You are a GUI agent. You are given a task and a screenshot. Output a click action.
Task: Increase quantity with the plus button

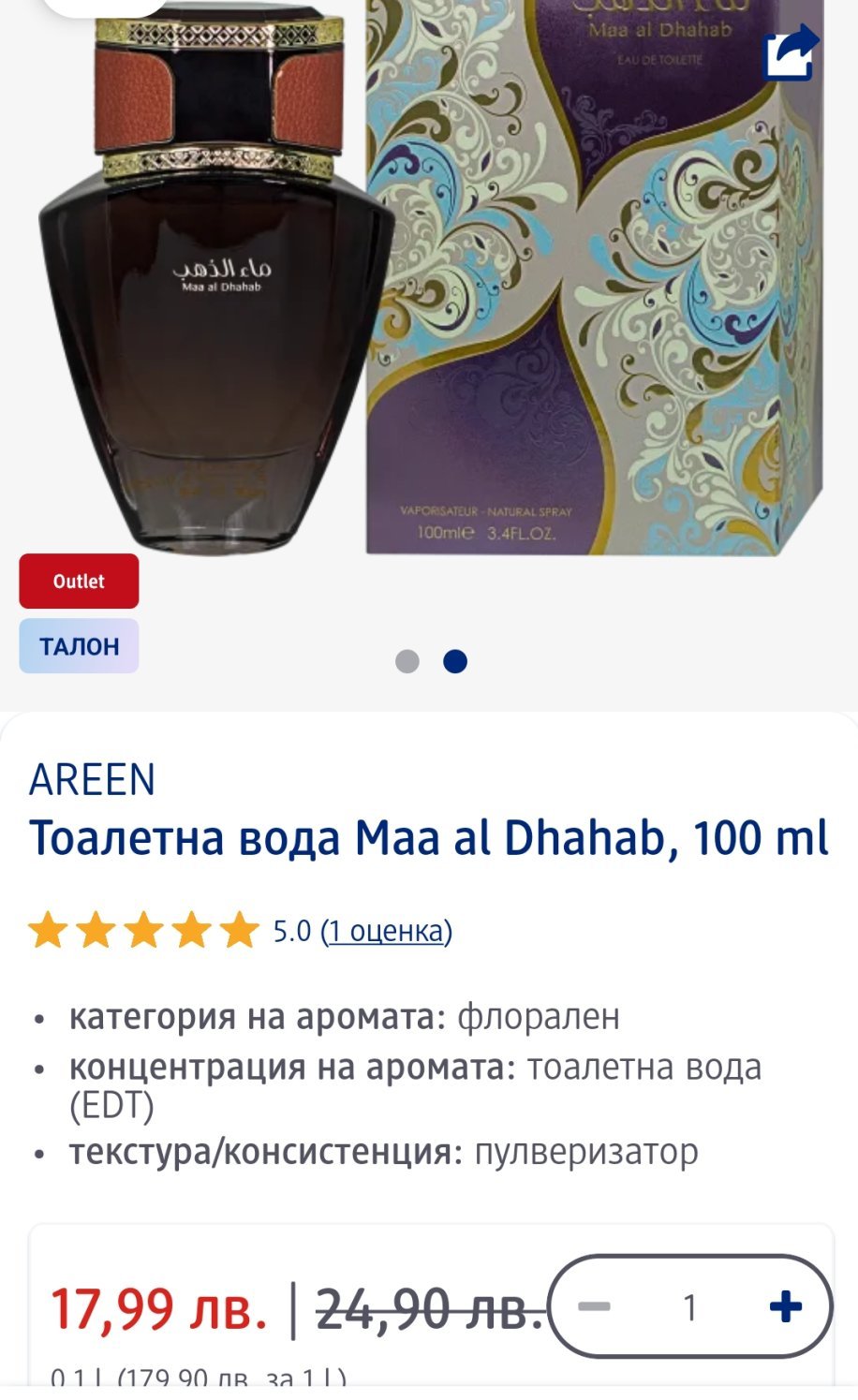(x=785, y=1306)
